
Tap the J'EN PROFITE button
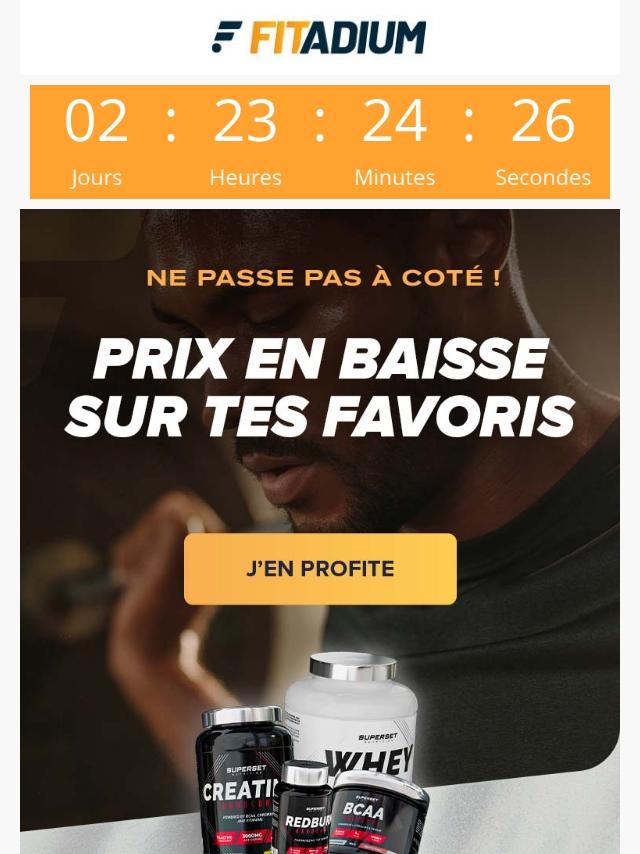tap(320, 569)
